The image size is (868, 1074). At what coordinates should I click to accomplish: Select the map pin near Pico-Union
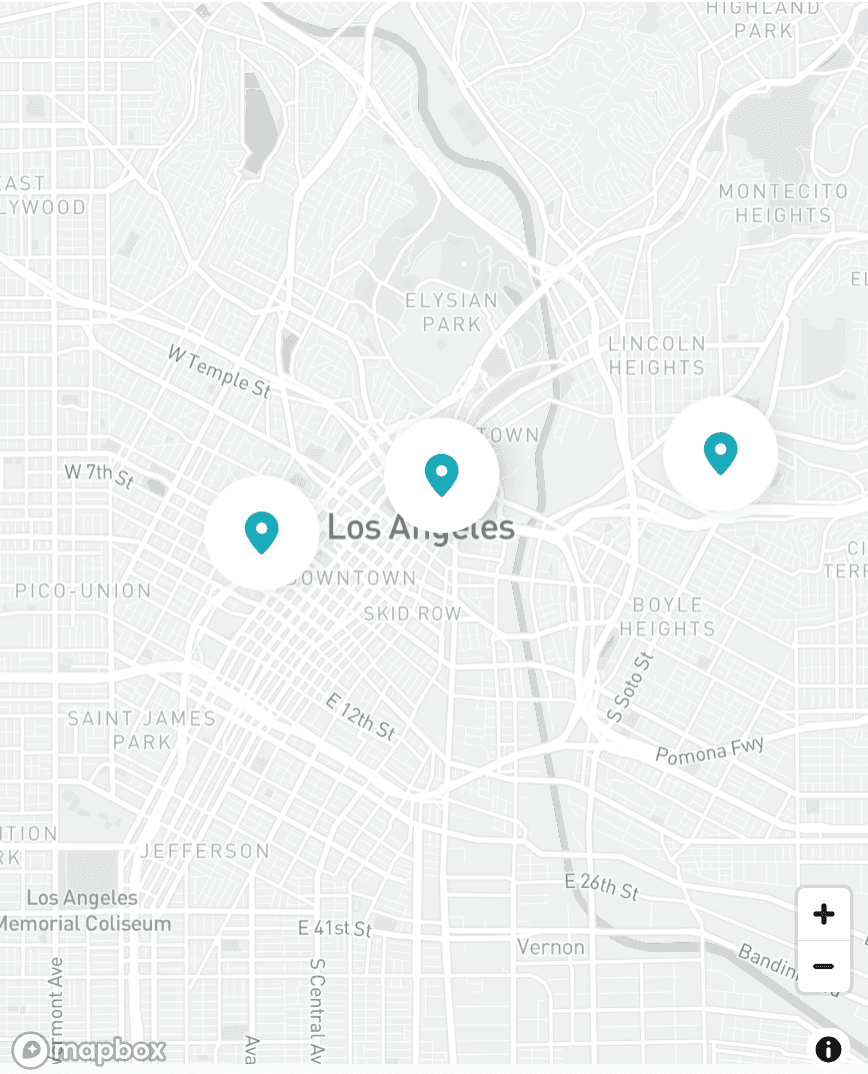pyautogui.click(x=262, y=532)
